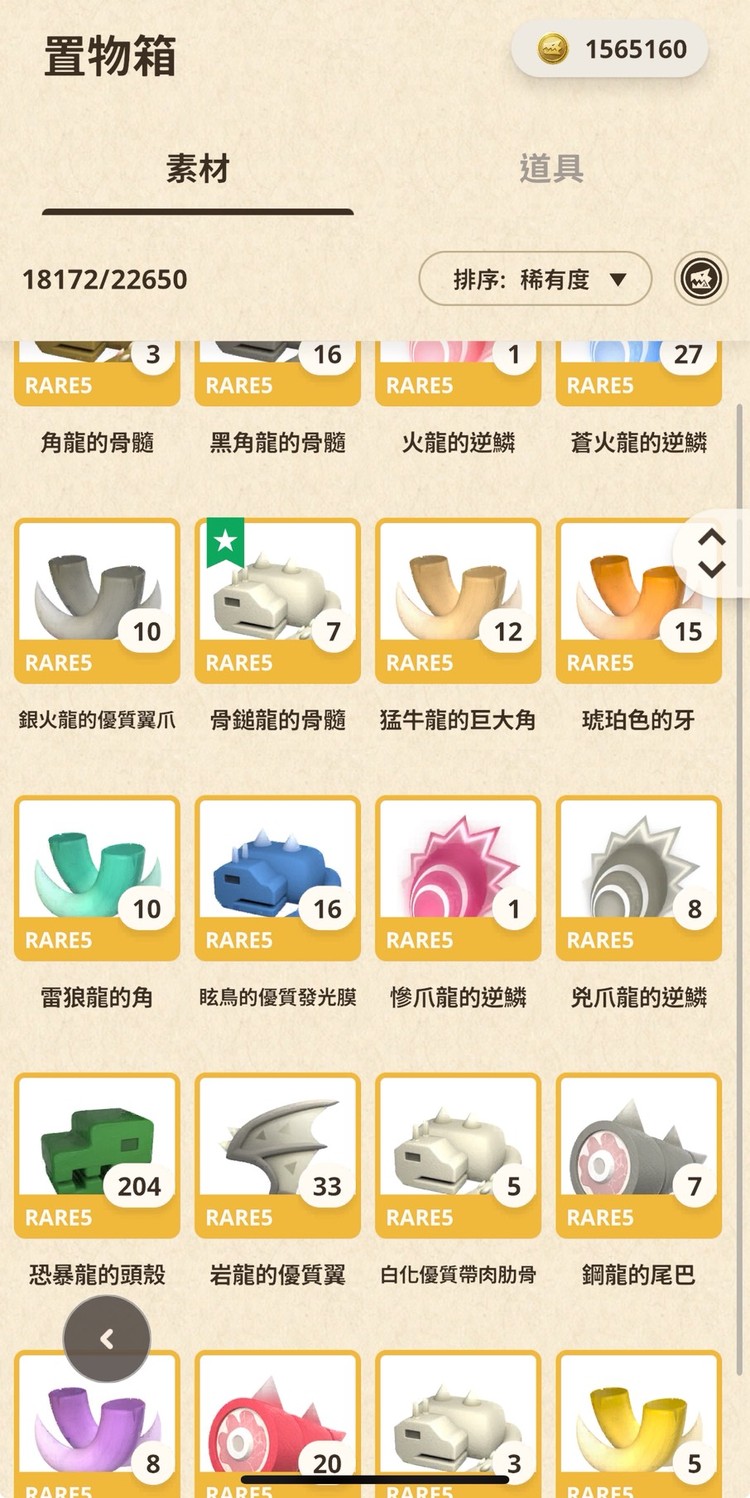This screenshot has height=1498, width=750.
Task: Select the 素材 tab
Action: click(x=197, y=169)
